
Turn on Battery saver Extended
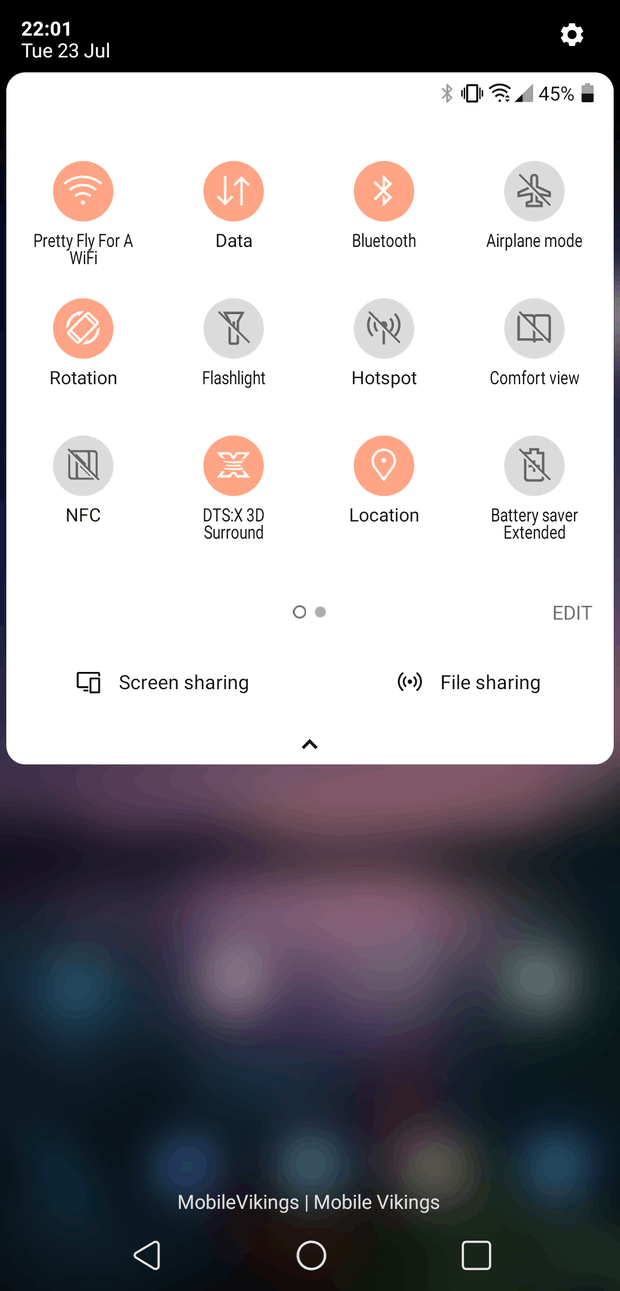click(534, 465)
